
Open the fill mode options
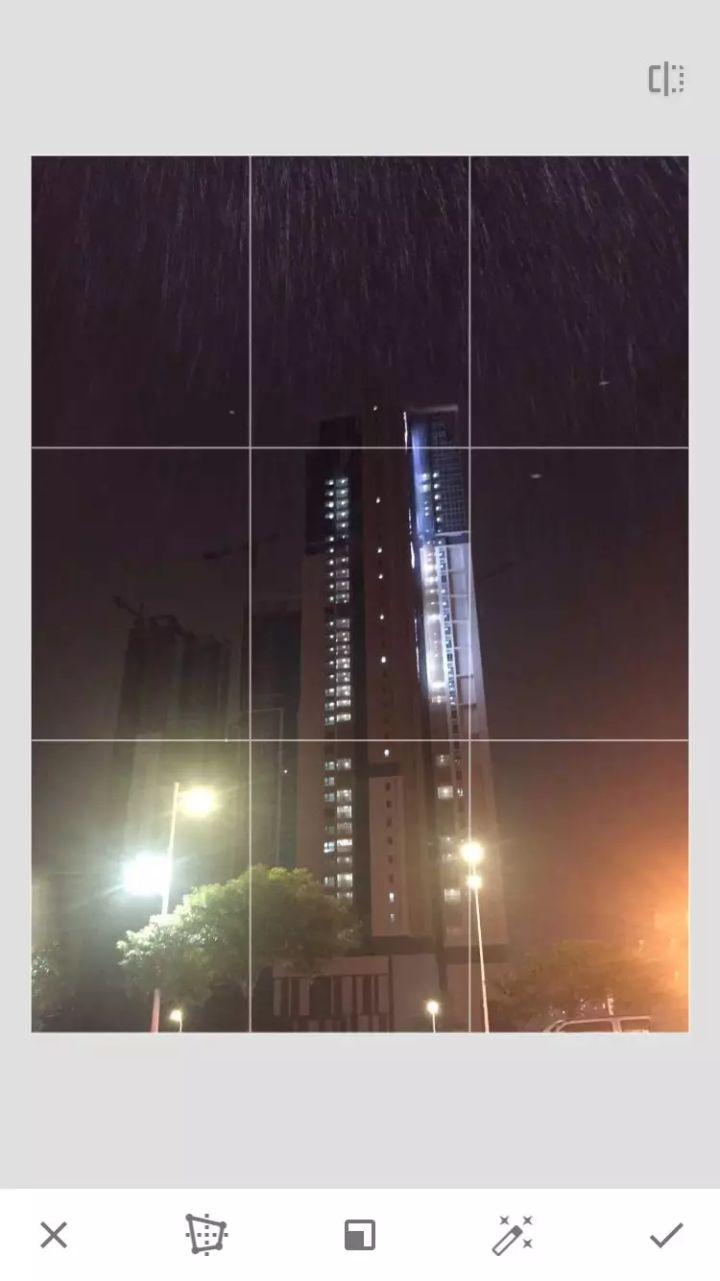tap(360, 1235)
